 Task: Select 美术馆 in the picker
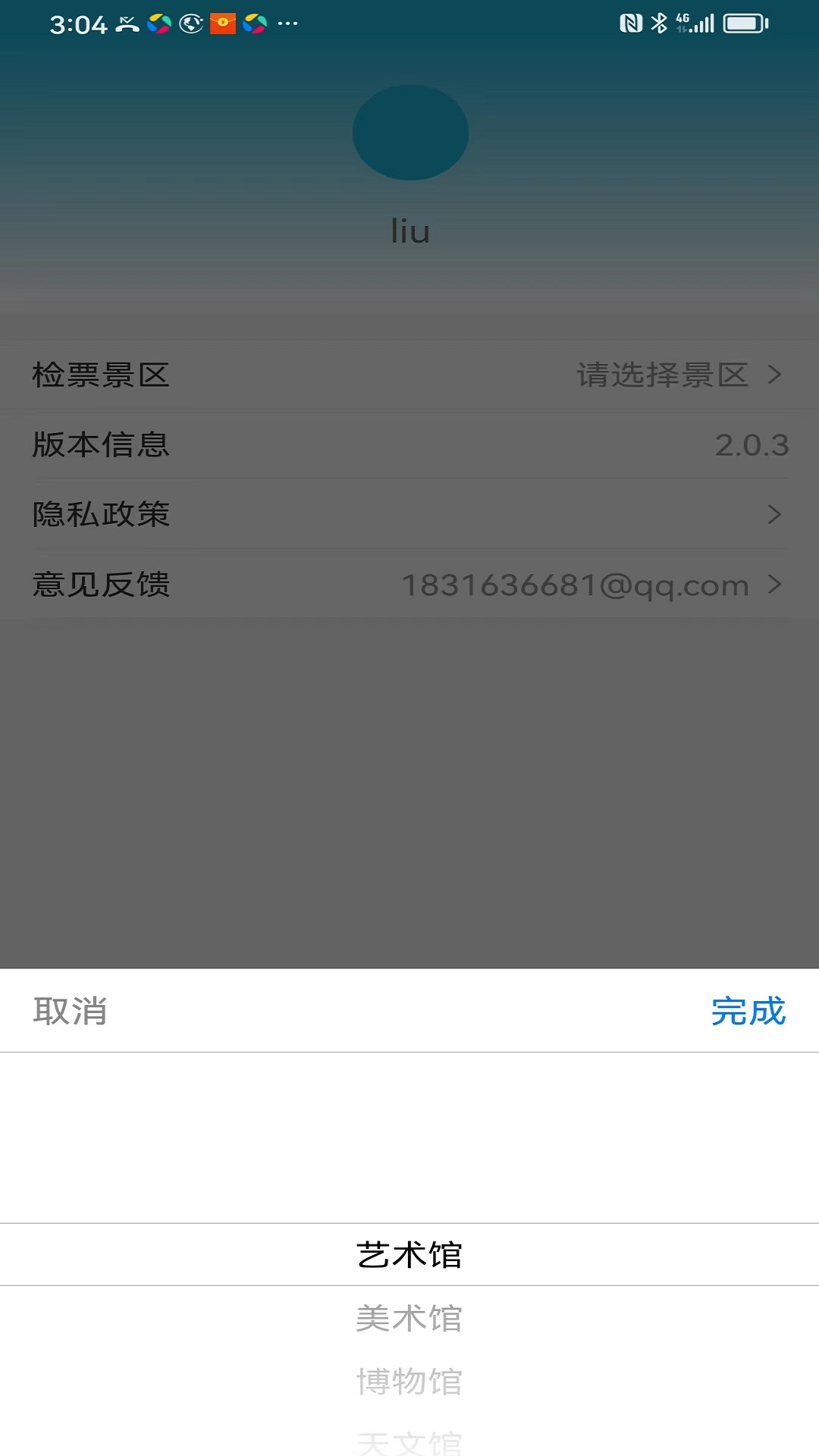pos(409,1318)
